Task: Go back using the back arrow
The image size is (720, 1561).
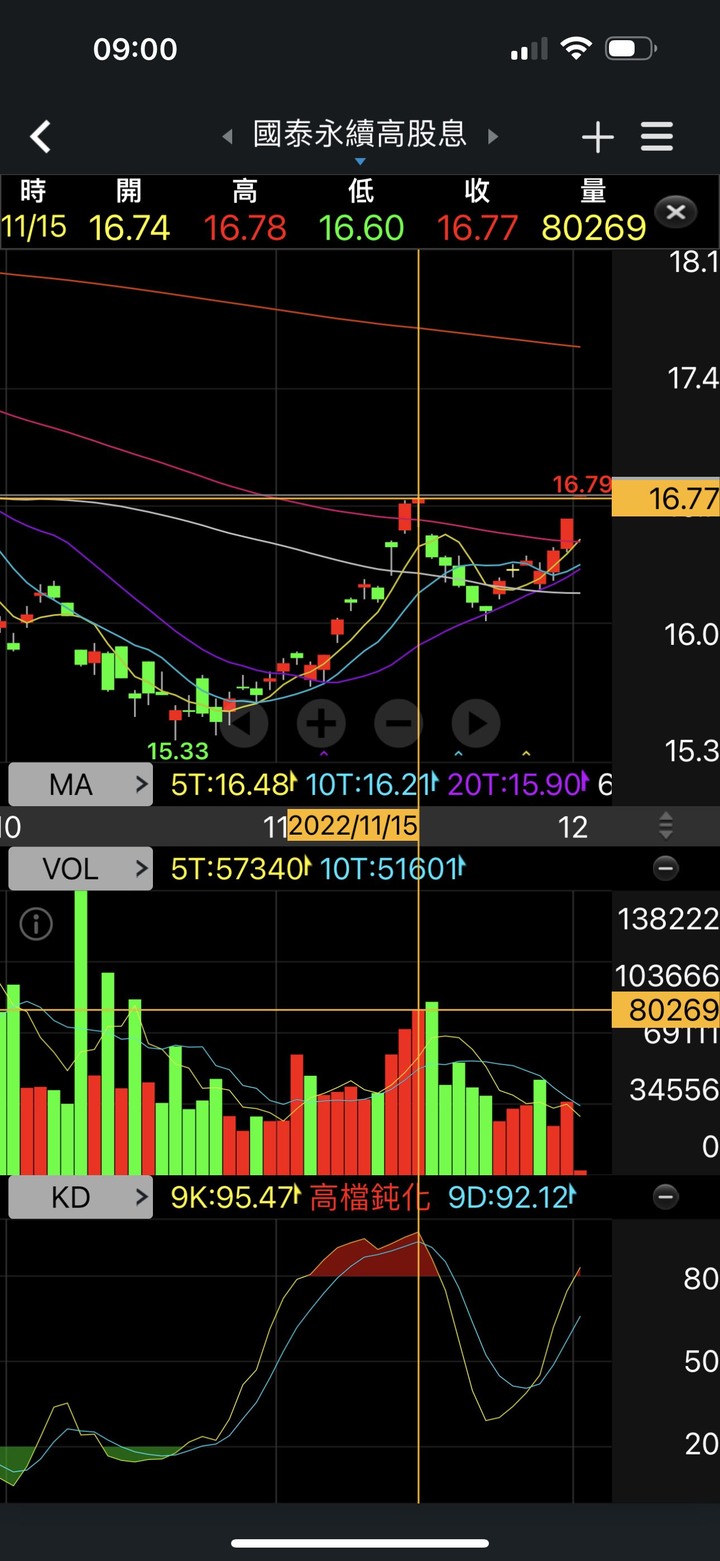Action: (x=40, y=137)
